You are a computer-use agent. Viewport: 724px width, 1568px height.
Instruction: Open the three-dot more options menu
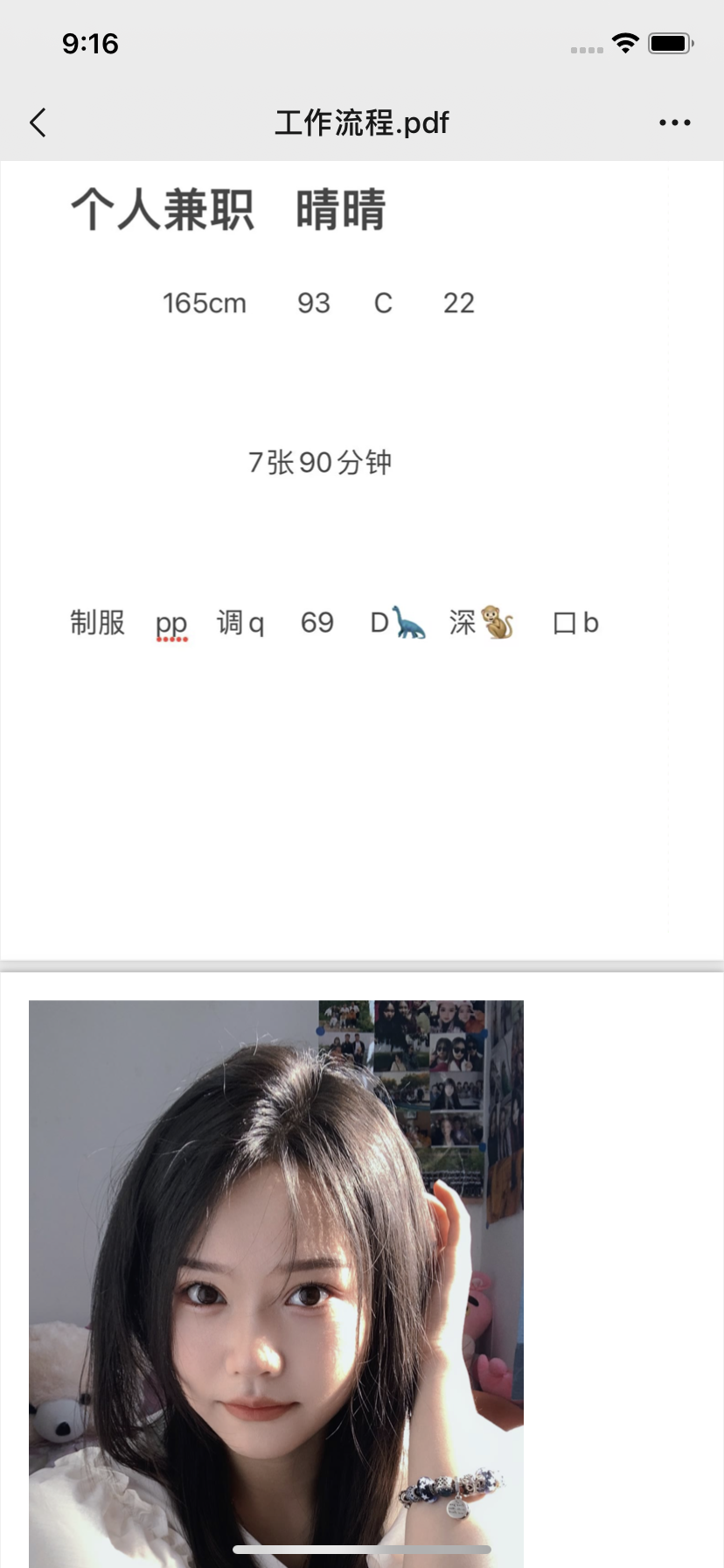pyautogui.click(x=674, y=122)
